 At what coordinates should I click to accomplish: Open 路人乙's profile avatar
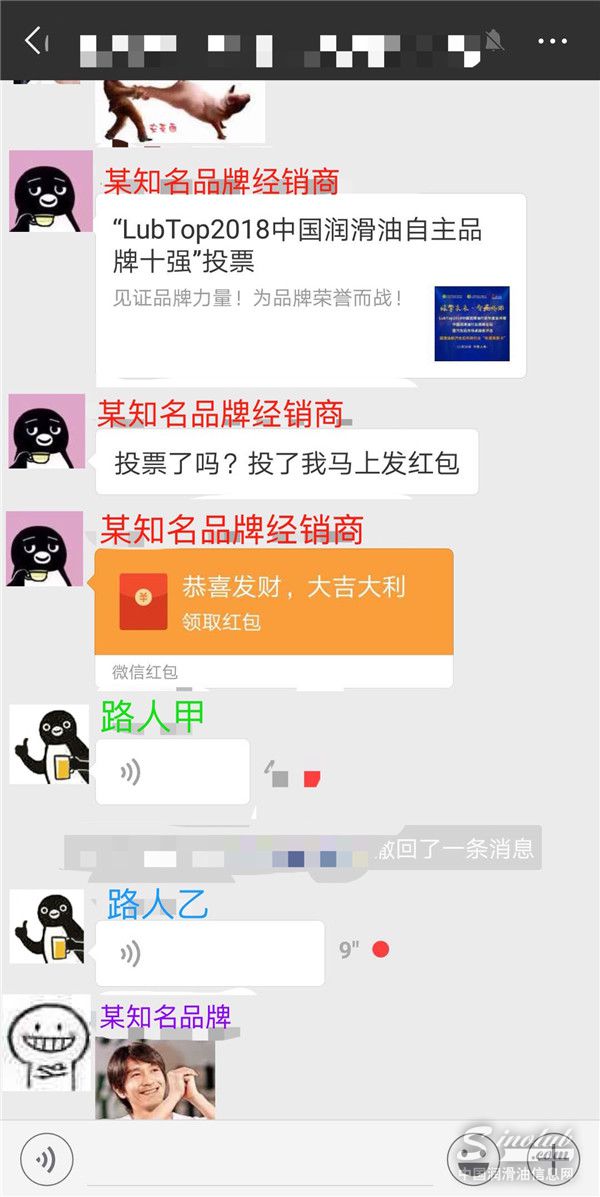(47, 926)
